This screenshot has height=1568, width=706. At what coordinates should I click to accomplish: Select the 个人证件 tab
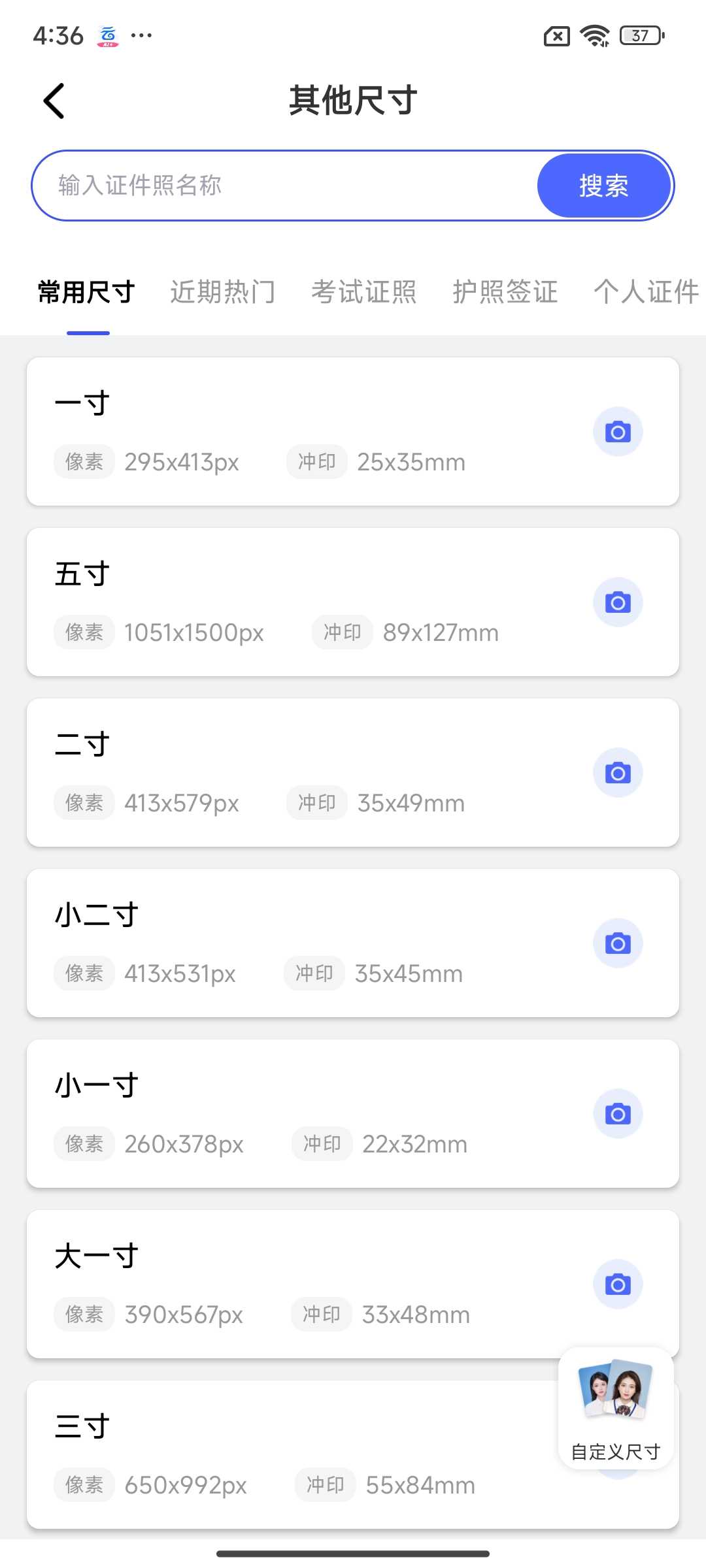coord(647,292)
